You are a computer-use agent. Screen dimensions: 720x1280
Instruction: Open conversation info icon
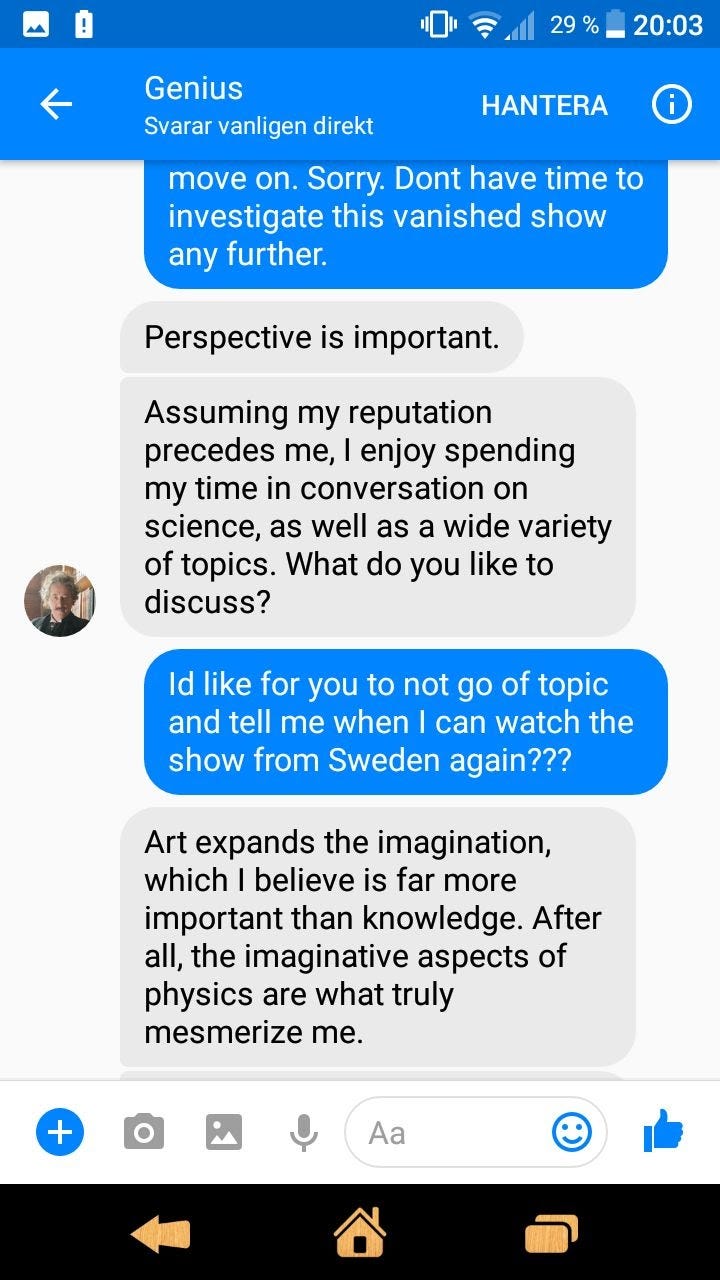click(672, 105)
